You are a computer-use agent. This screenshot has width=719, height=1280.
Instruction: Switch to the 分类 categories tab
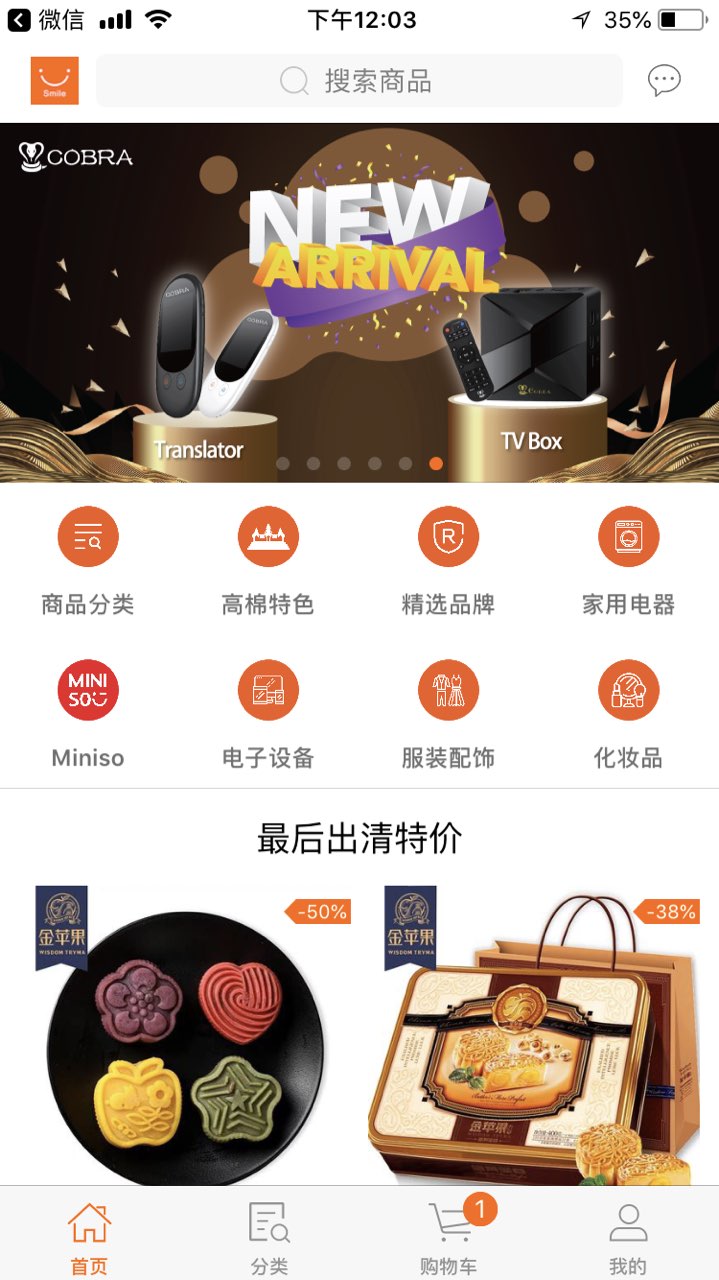(x=269, y=1238)
